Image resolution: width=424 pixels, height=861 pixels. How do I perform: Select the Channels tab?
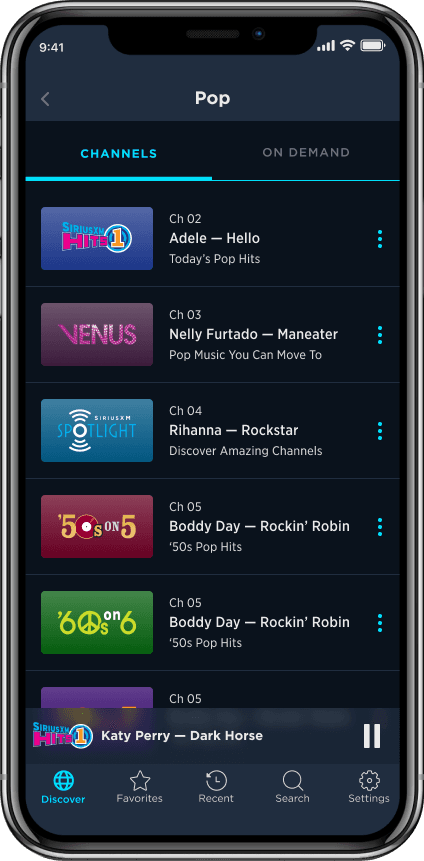(119, 154)
